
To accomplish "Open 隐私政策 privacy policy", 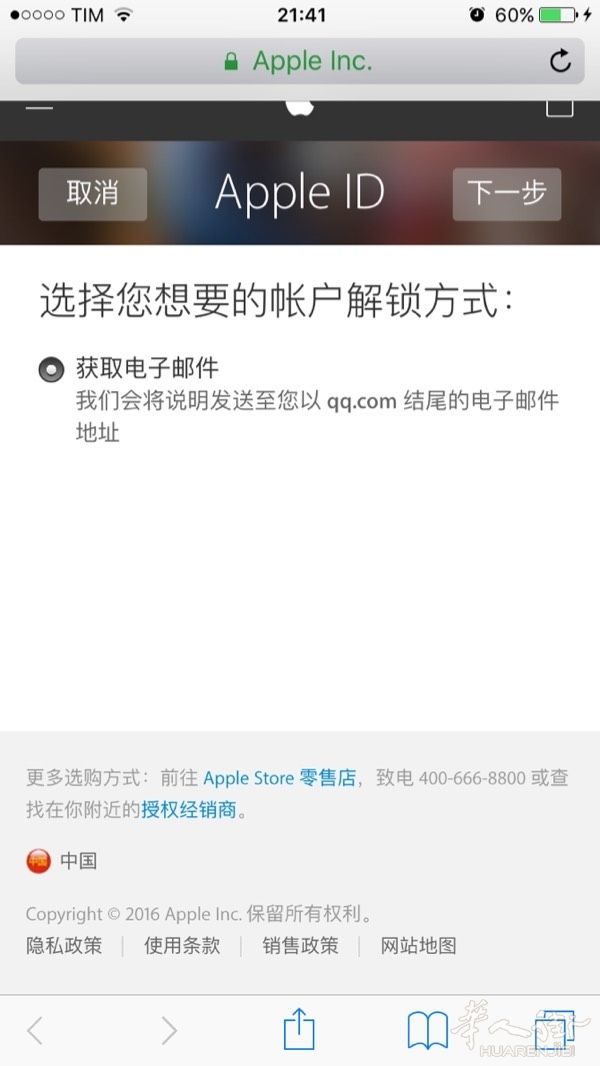I will tap(64, 946).
